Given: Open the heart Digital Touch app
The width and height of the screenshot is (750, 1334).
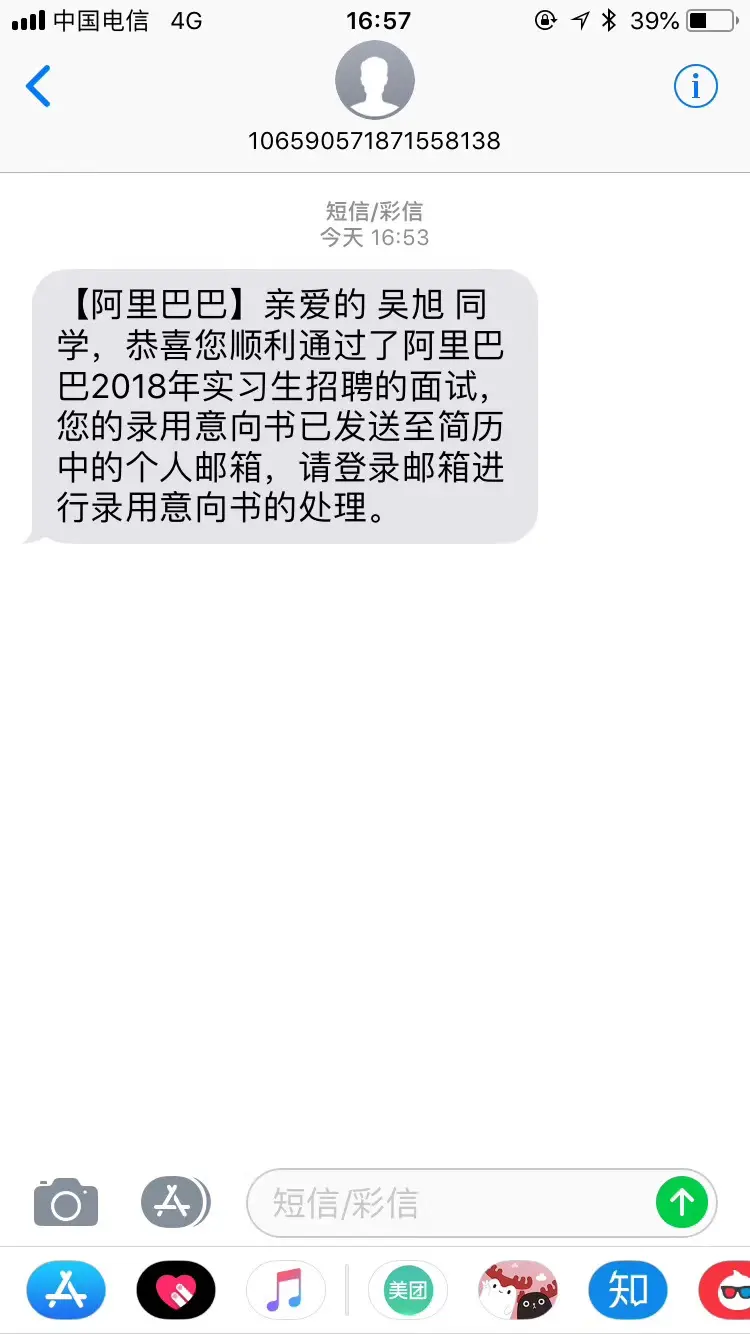Looking at the screenshot, I should pos(176,1290).
